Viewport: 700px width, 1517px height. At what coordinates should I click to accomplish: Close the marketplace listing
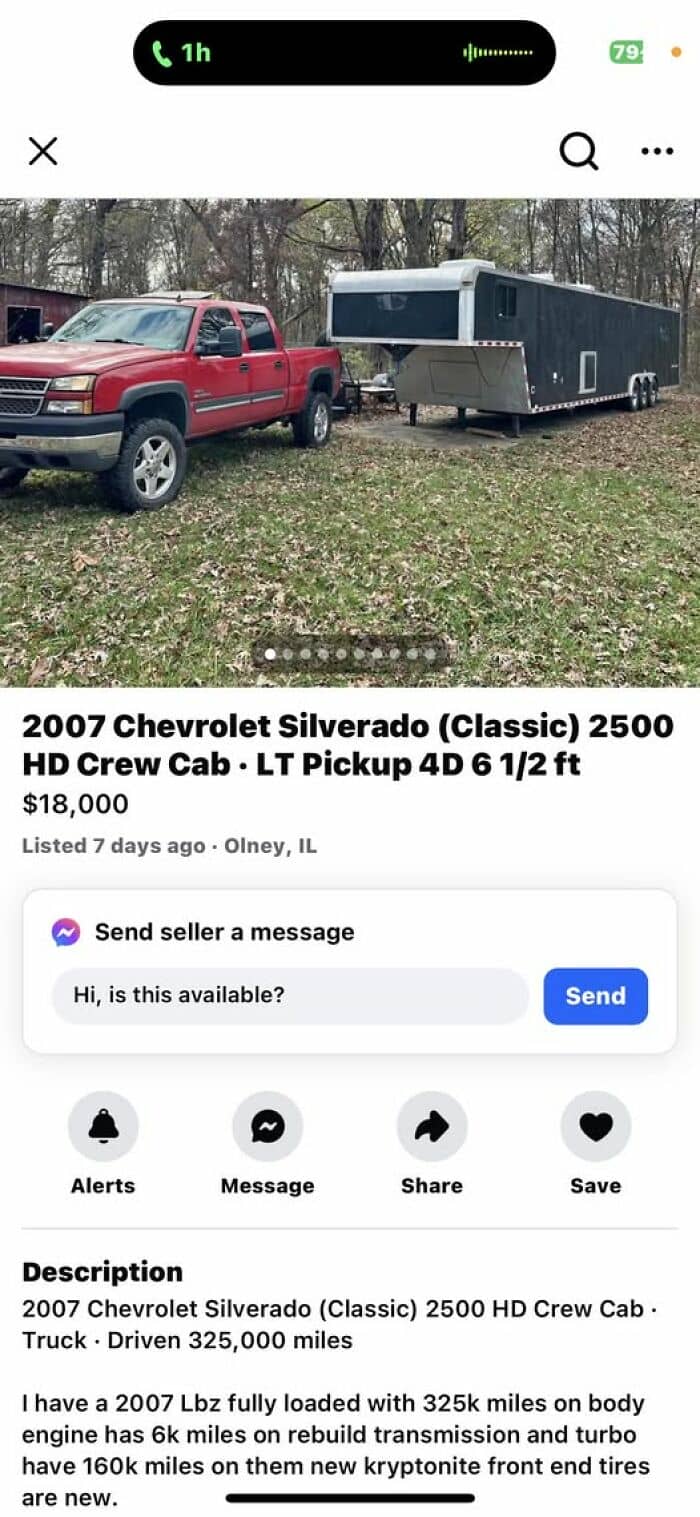point(43,151)
